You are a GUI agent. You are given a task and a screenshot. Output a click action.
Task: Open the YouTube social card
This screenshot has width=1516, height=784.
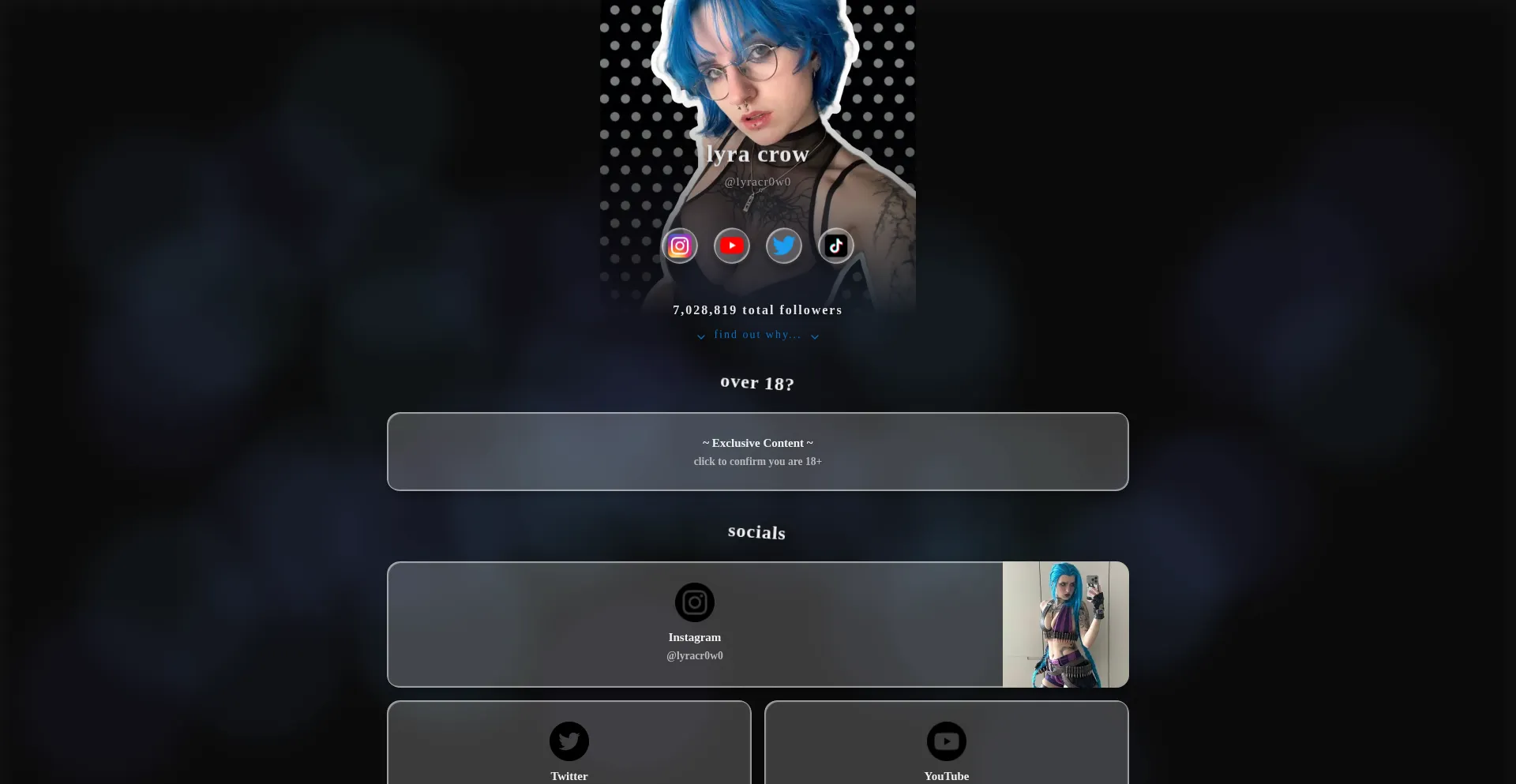click(946, 746)
